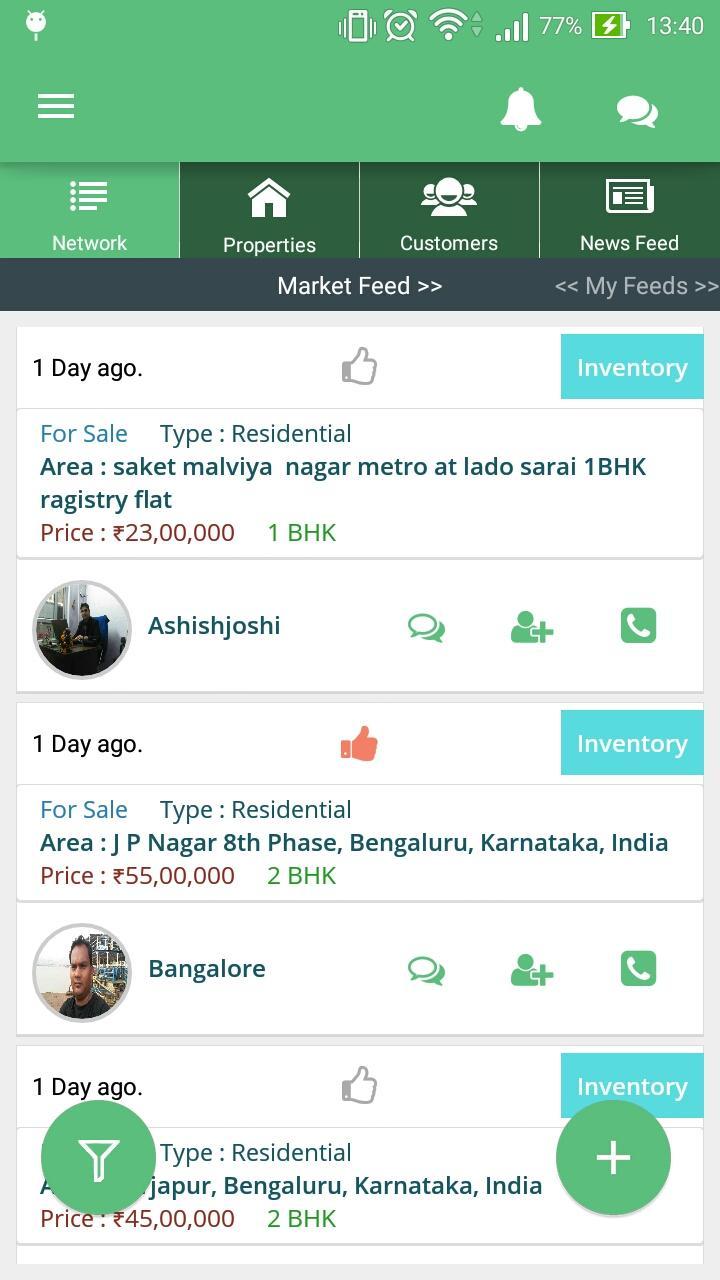Call the Bangalore contact

tap(638, 969)
